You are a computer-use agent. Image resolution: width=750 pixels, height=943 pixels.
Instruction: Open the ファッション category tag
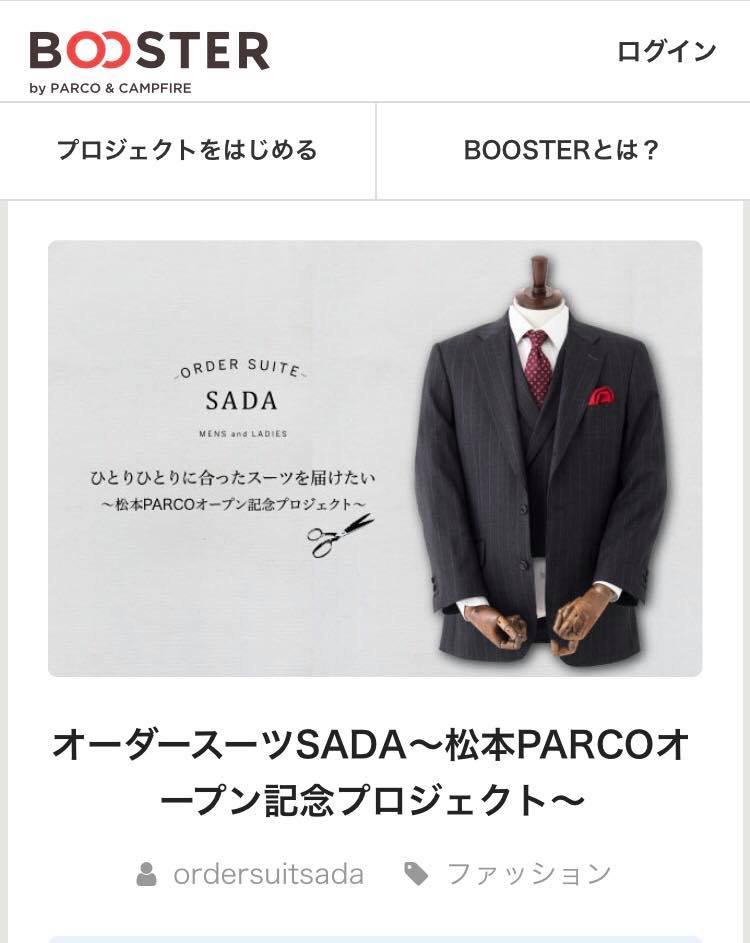(x=528, y=874)
